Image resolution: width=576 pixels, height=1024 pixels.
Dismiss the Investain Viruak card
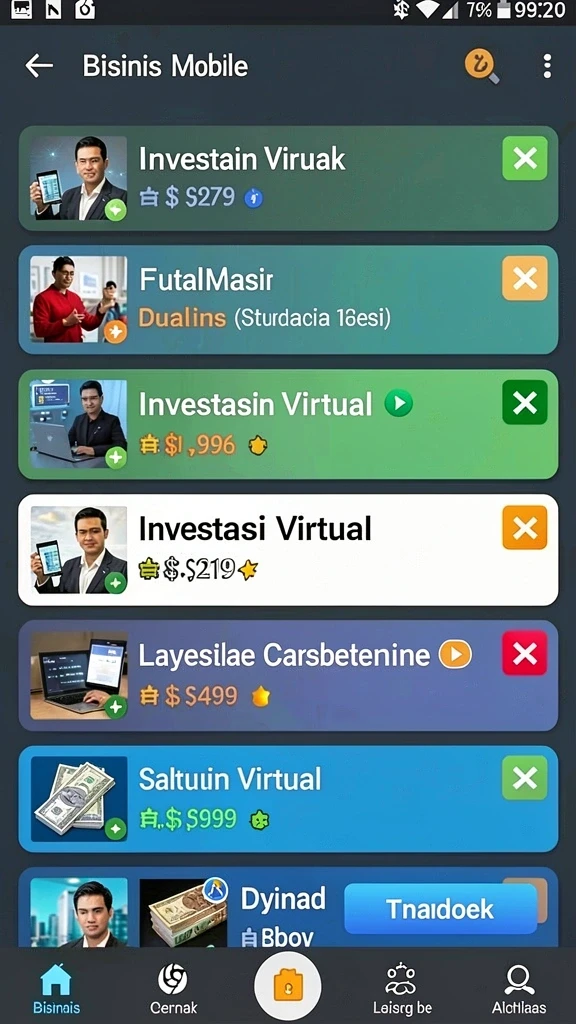[x=525, y=159]
